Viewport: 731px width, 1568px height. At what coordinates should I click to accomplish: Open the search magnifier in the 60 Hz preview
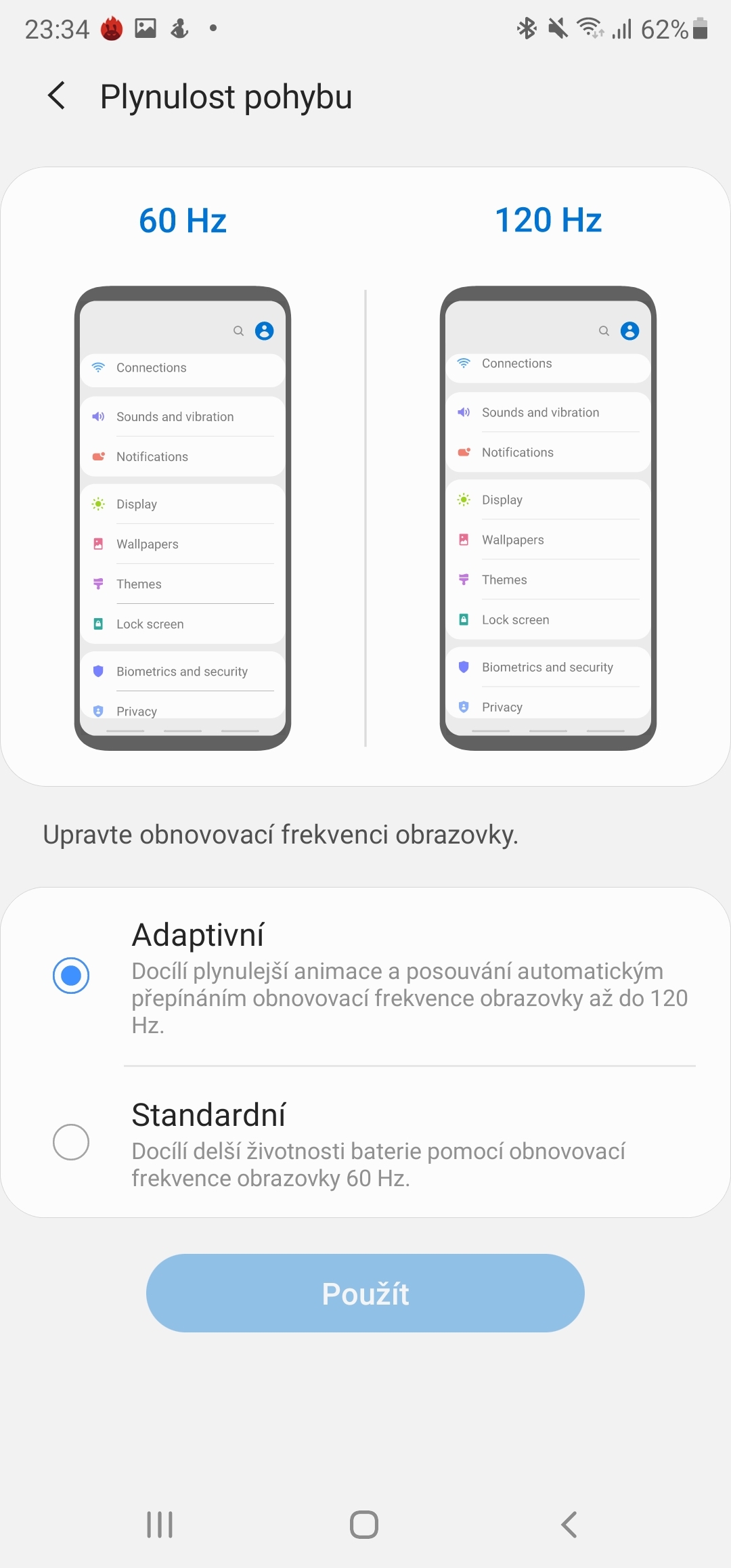[x=238, y=331]
